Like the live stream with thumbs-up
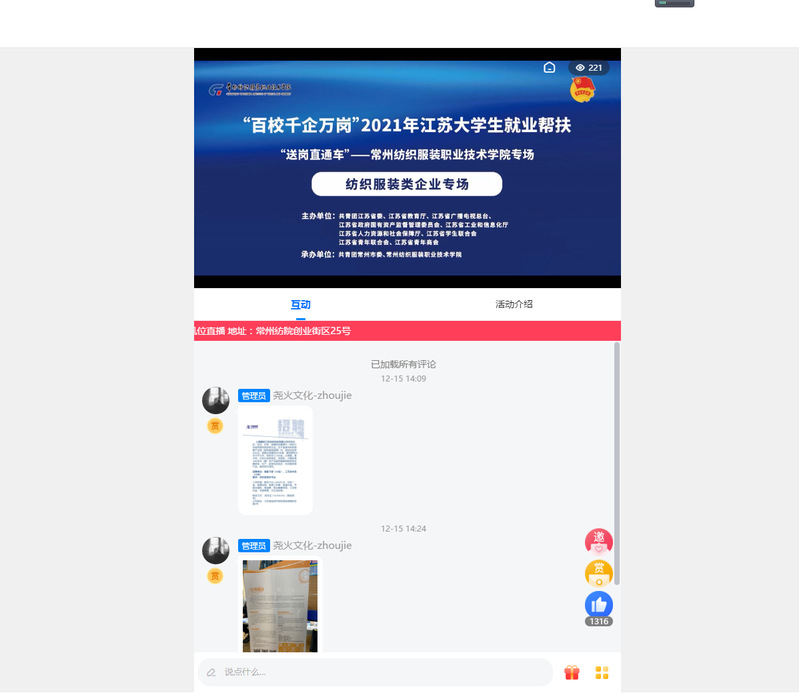Screen dimensions: 799x693 tap(599, 604)
